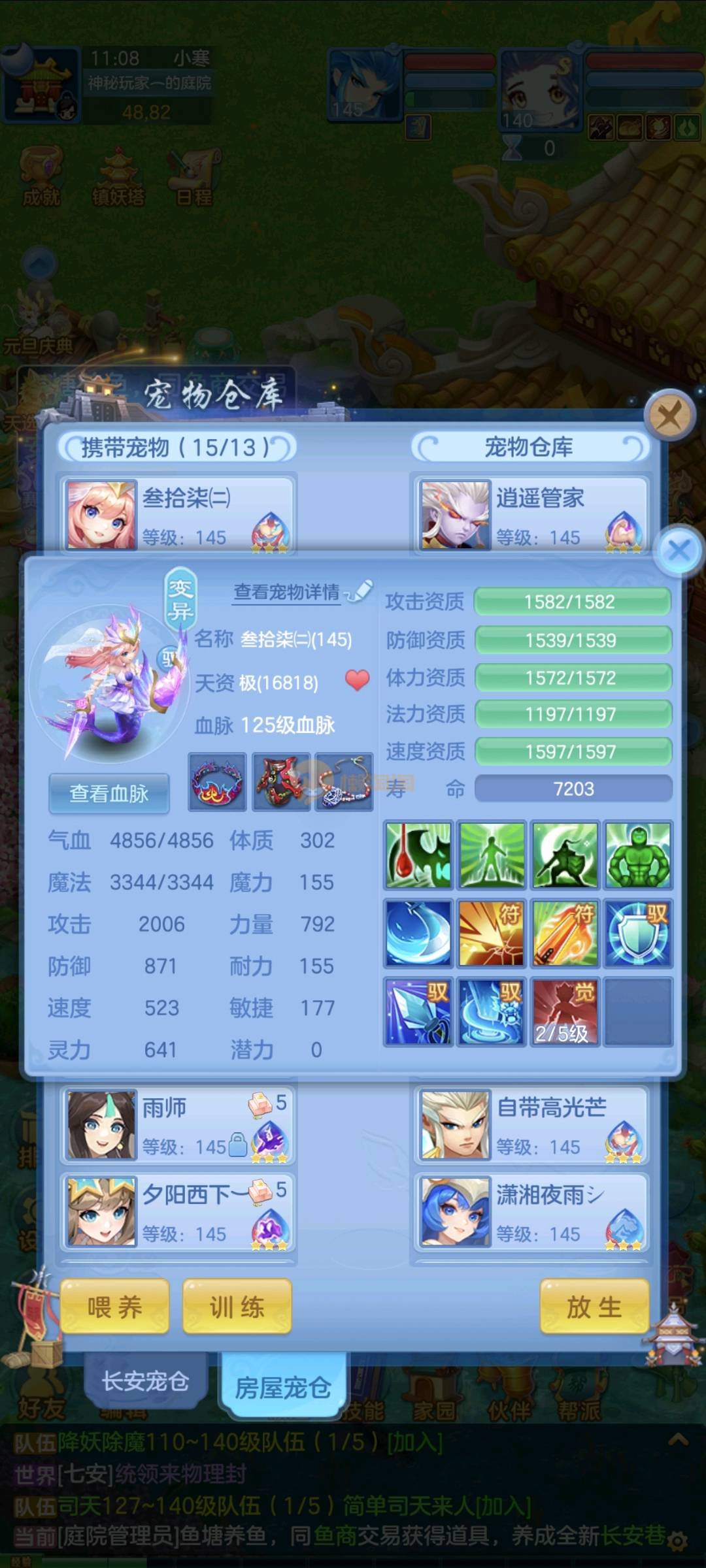706x1568 pixels.
Task: Select the pet 雨师
Action: coord(178,1125)
